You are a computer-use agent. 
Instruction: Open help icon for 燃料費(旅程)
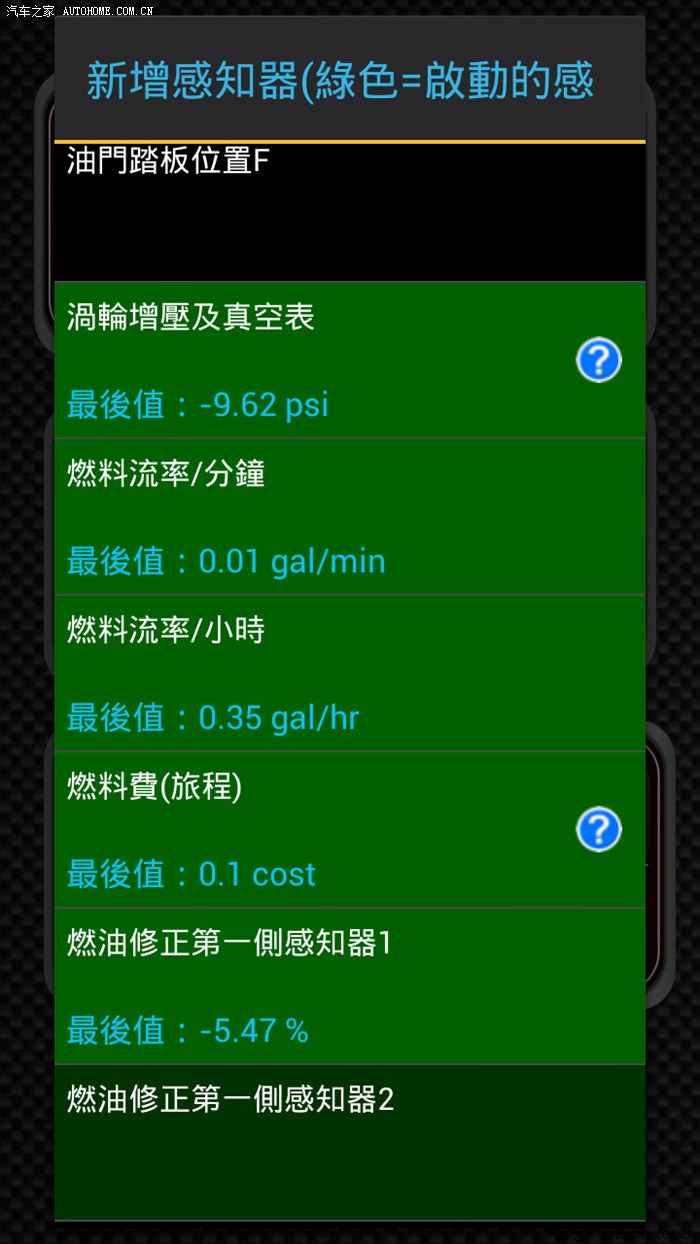(x=599, y=830)
